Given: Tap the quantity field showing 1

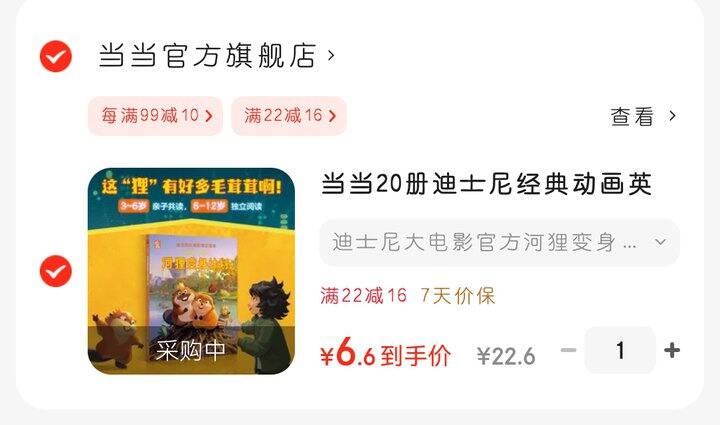Looking at the screenshot, I should pyautogui.click(x=620, y=351).
